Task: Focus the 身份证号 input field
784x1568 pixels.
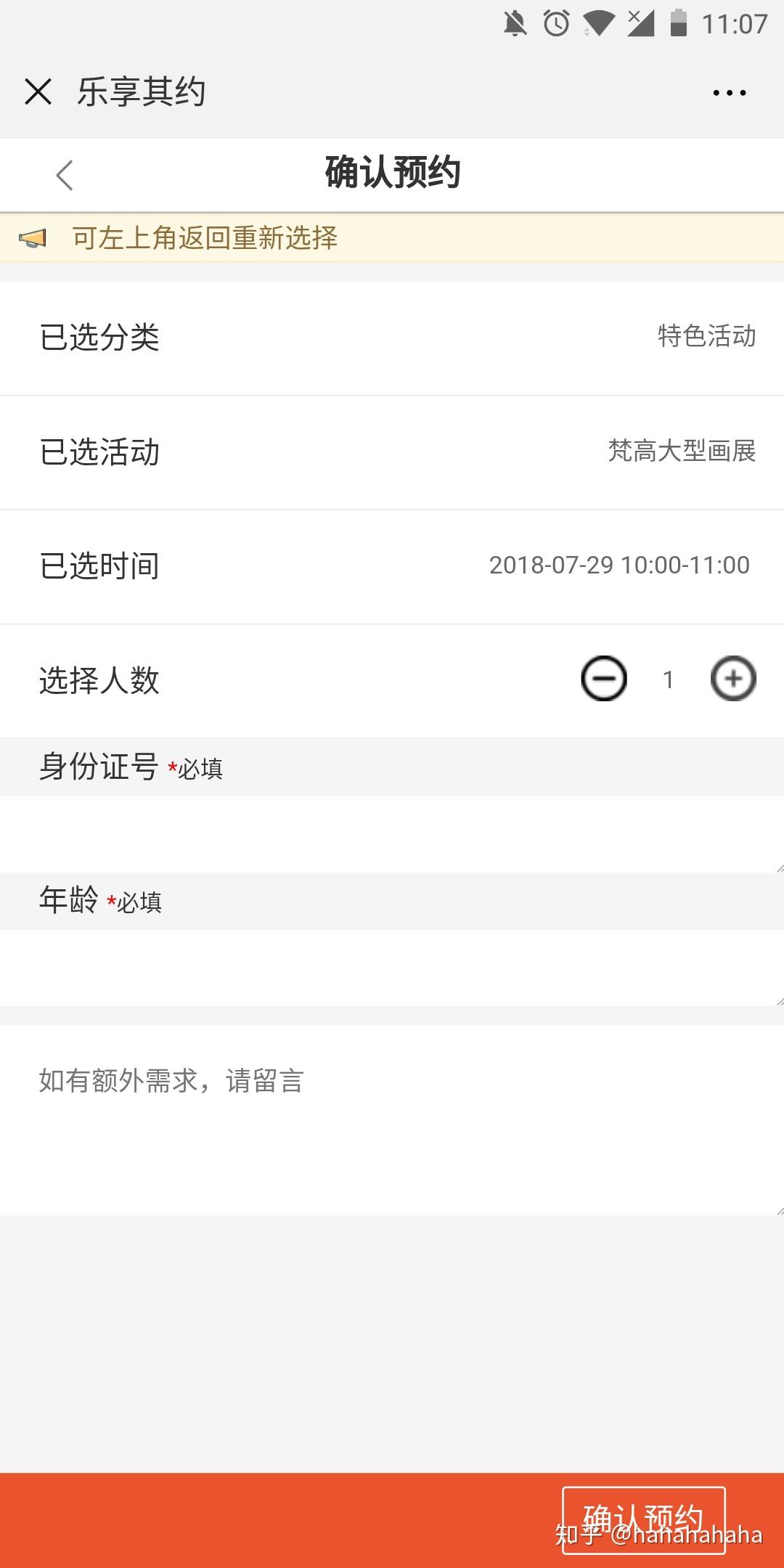Action: pyautogui.click(x=392, y=835)
